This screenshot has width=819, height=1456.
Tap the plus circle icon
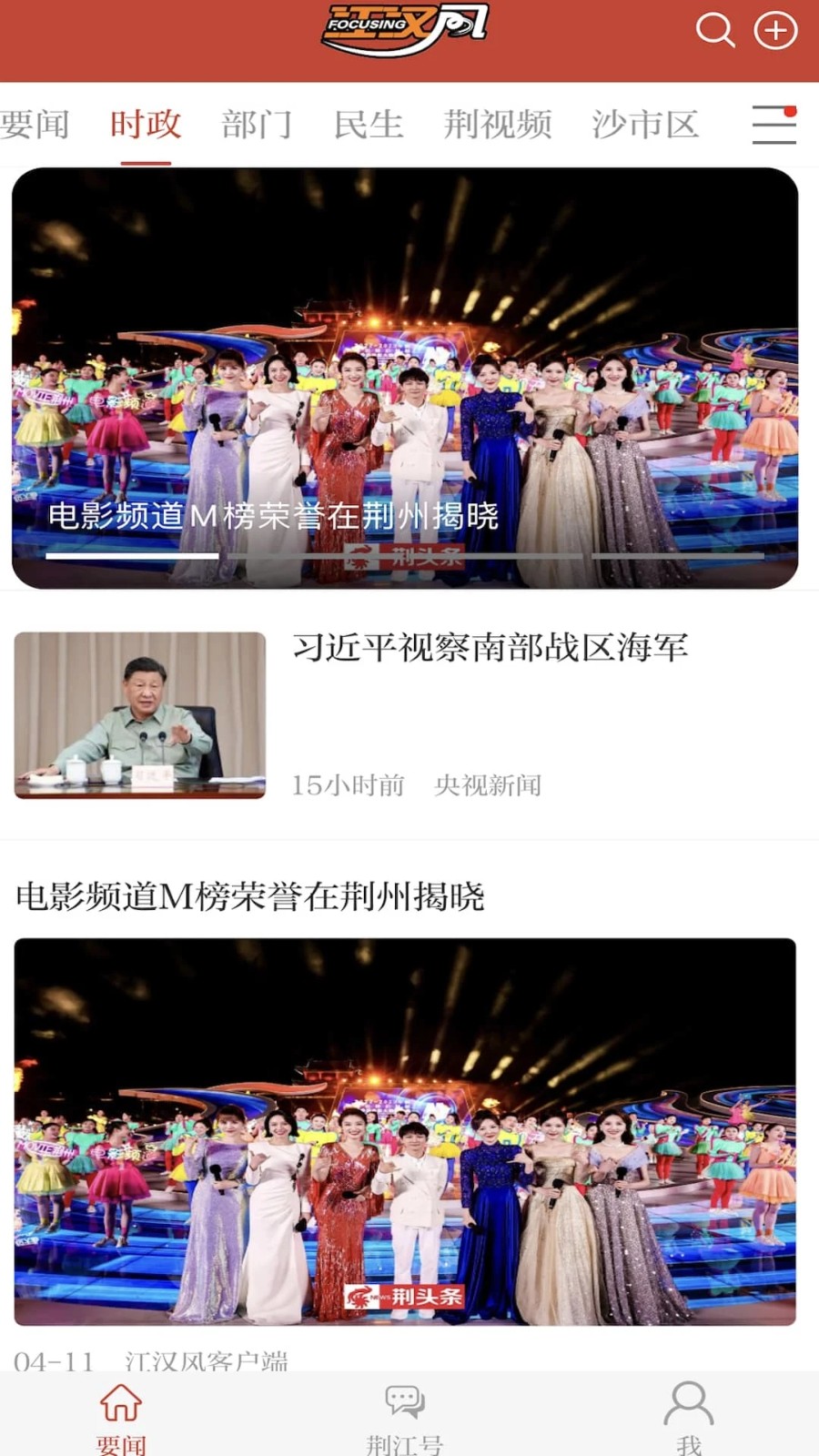(x=775, y=30)
